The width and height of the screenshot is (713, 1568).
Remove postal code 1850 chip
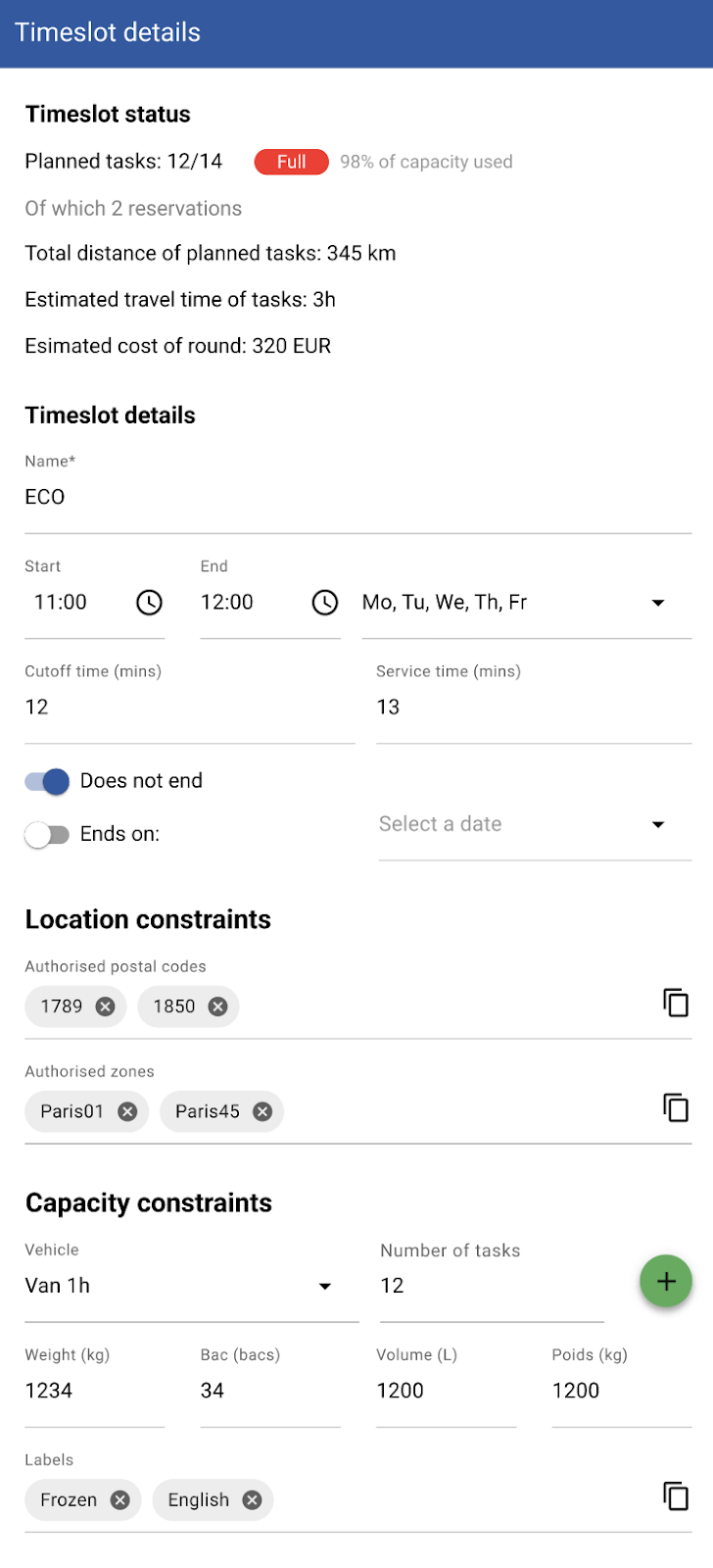tap(217, 1006)
